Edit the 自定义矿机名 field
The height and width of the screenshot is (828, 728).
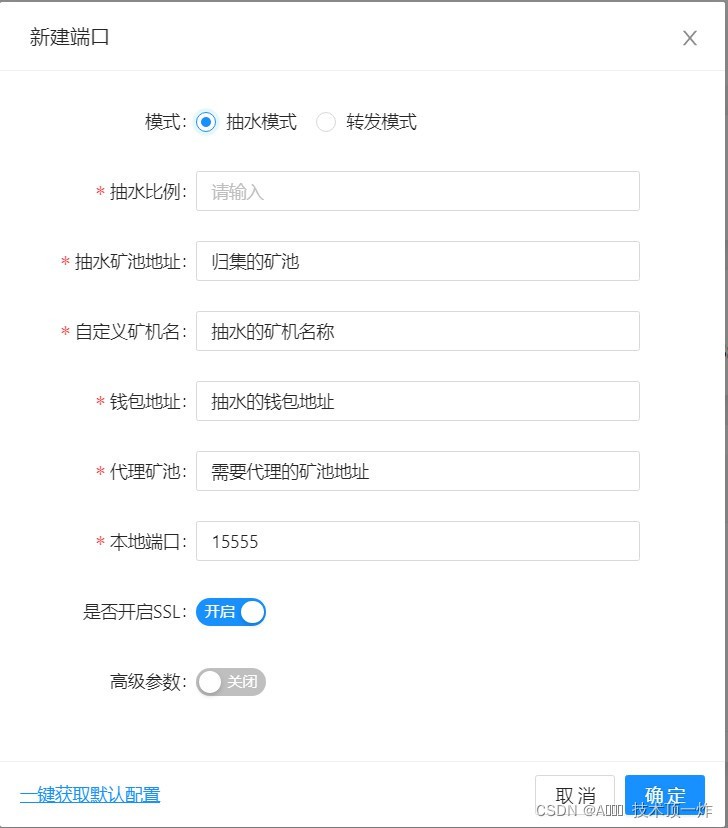coord(418,331)
